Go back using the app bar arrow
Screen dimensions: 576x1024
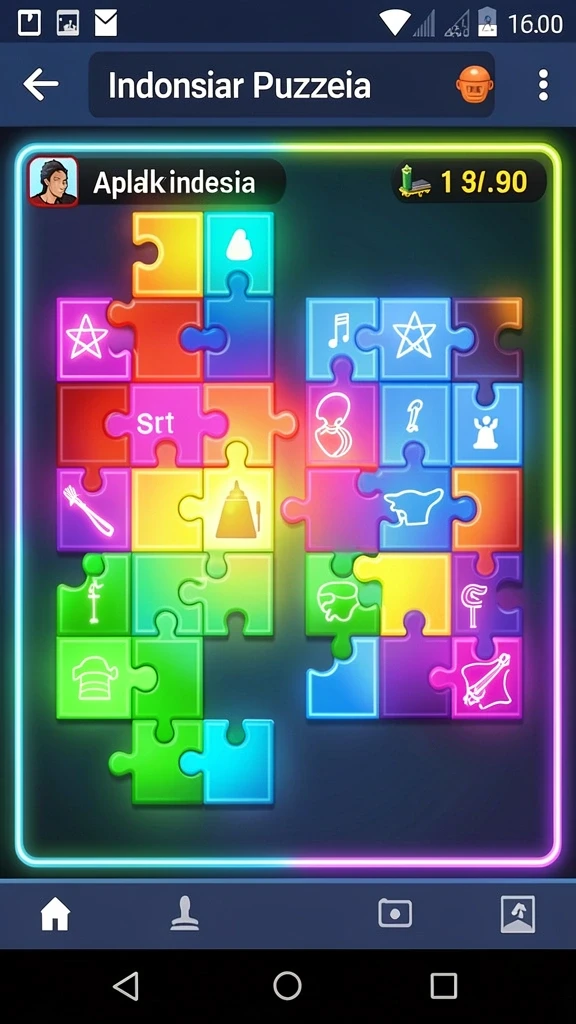pos(40,85)
